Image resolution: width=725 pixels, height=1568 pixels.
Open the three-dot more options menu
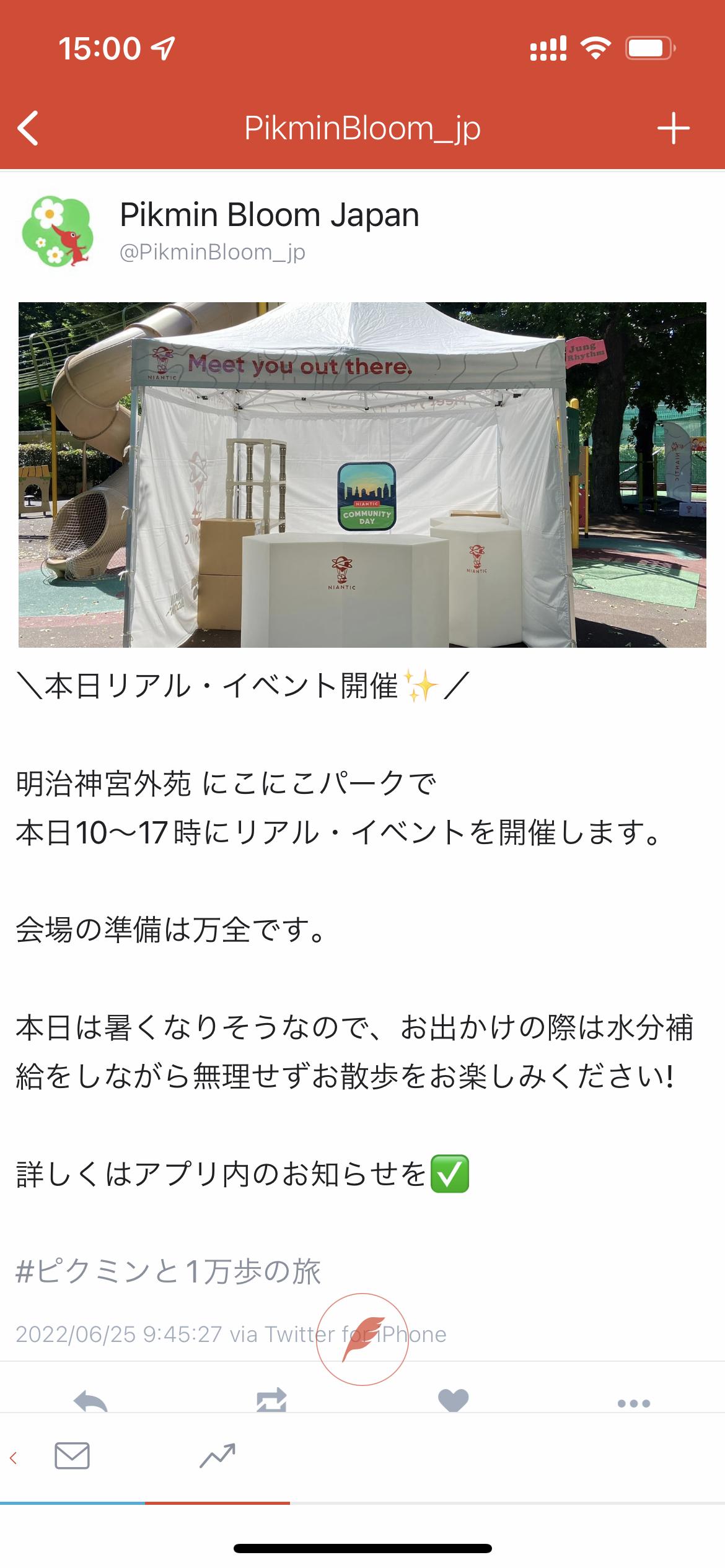634,1403
